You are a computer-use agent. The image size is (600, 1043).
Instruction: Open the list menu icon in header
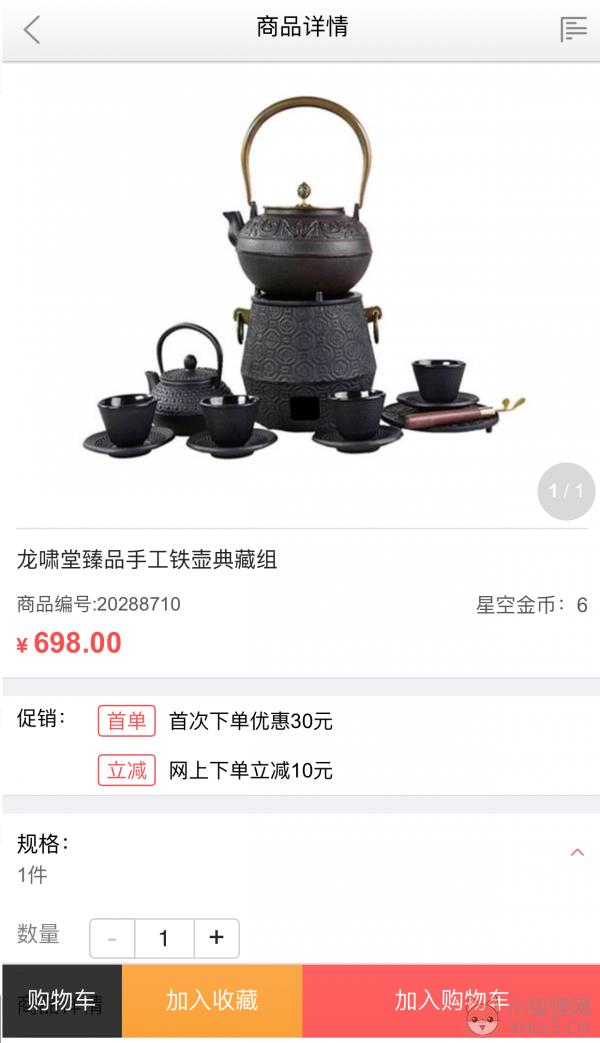(x=573, y=29)
